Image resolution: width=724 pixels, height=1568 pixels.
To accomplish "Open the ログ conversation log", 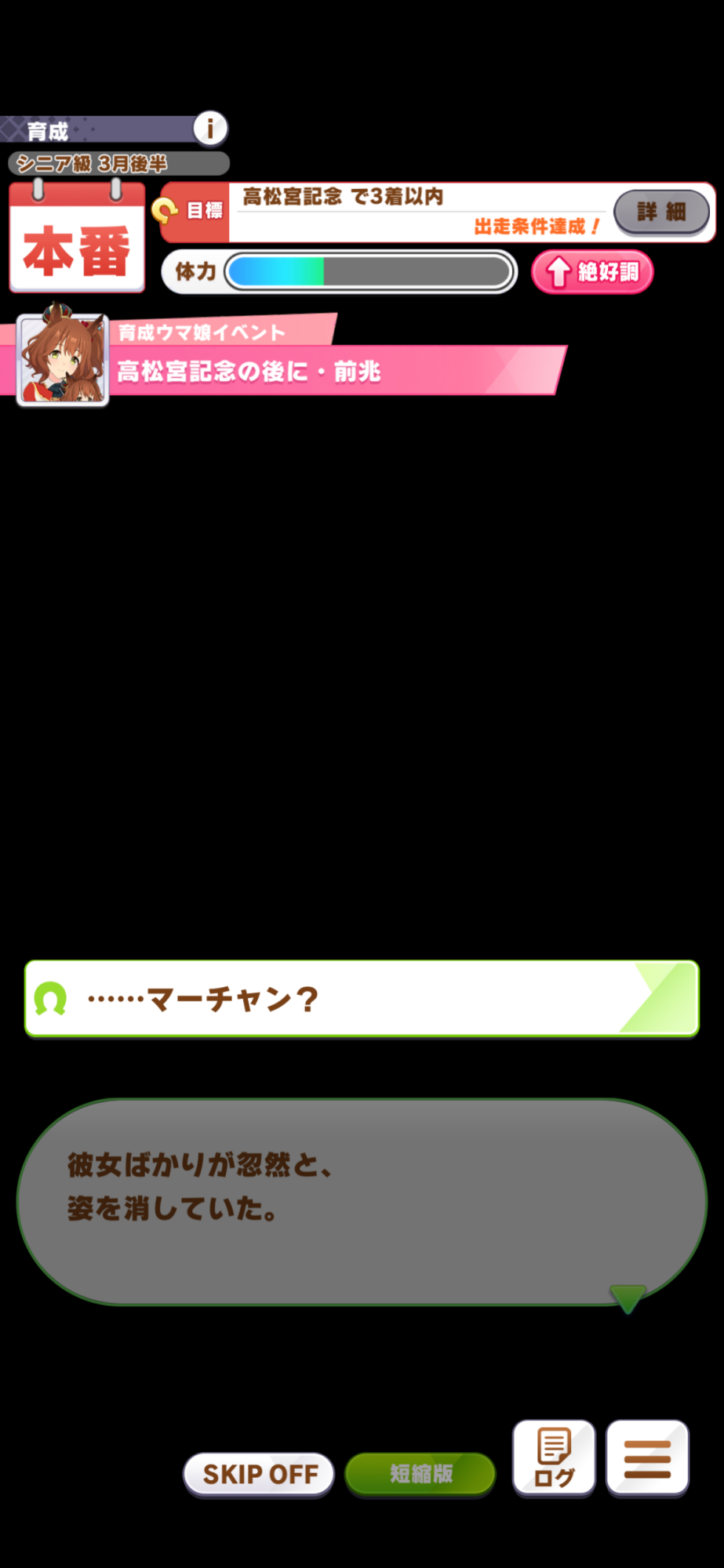I will 554,1458.
